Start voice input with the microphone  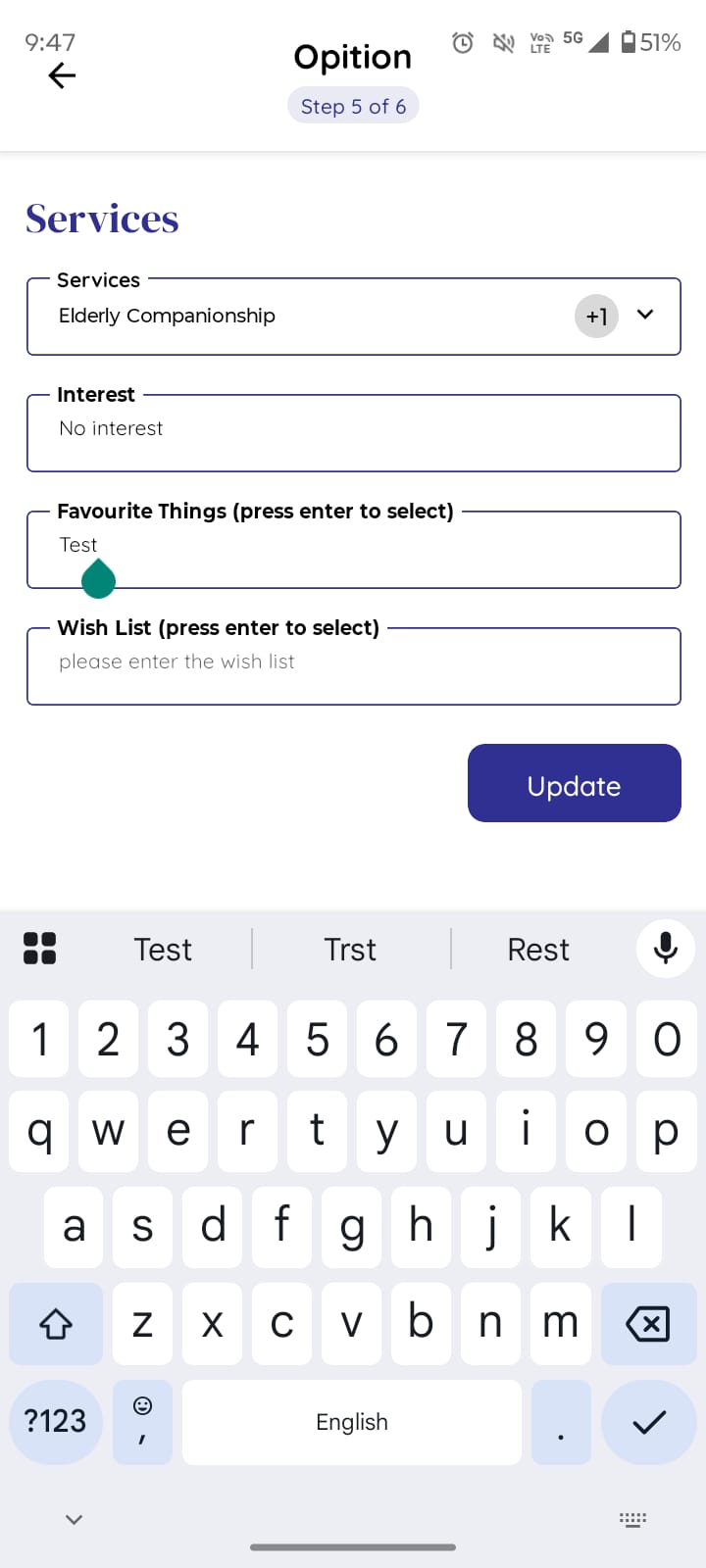point(665,948)
